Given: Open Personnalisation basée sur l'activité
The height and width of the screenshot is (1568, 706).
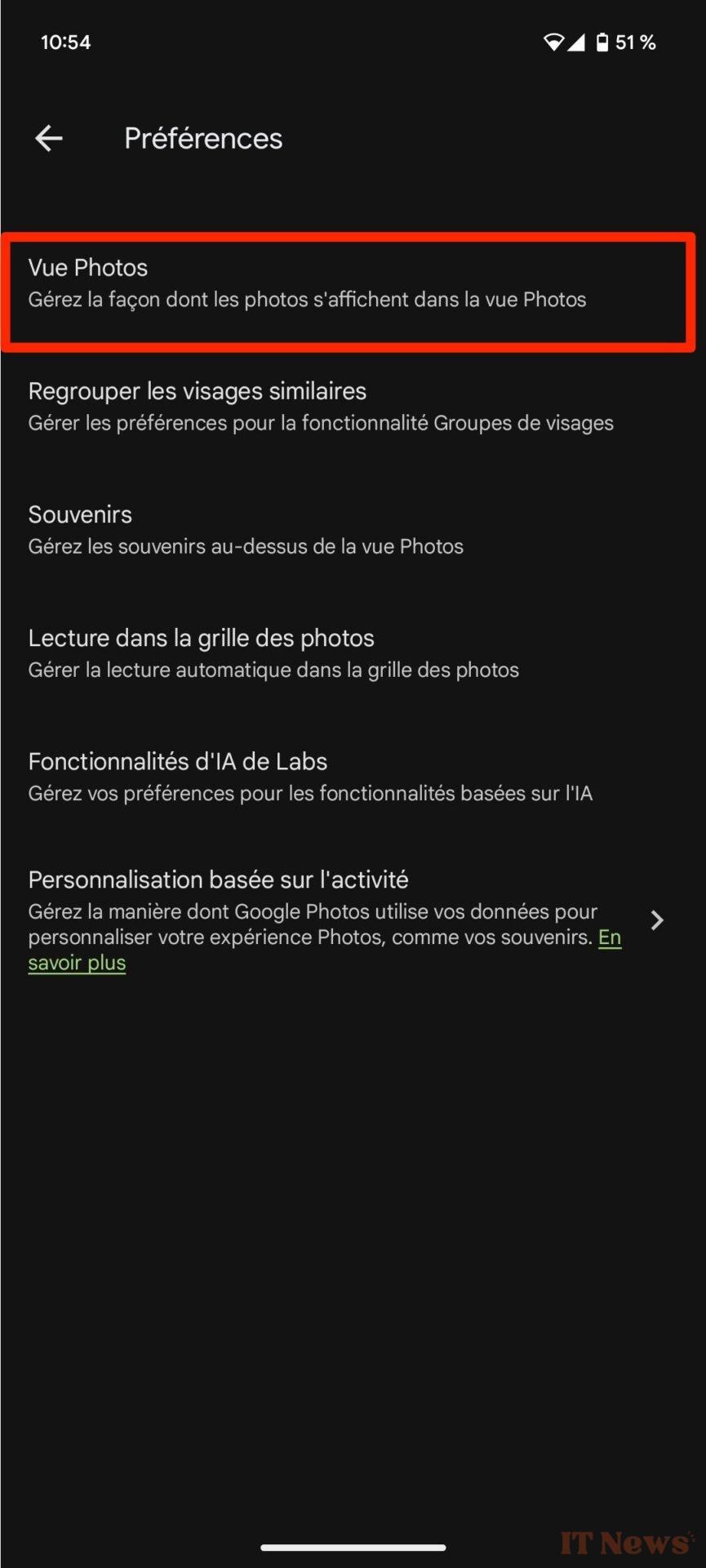Looking at the screenshot, I should tap(353, 920).
